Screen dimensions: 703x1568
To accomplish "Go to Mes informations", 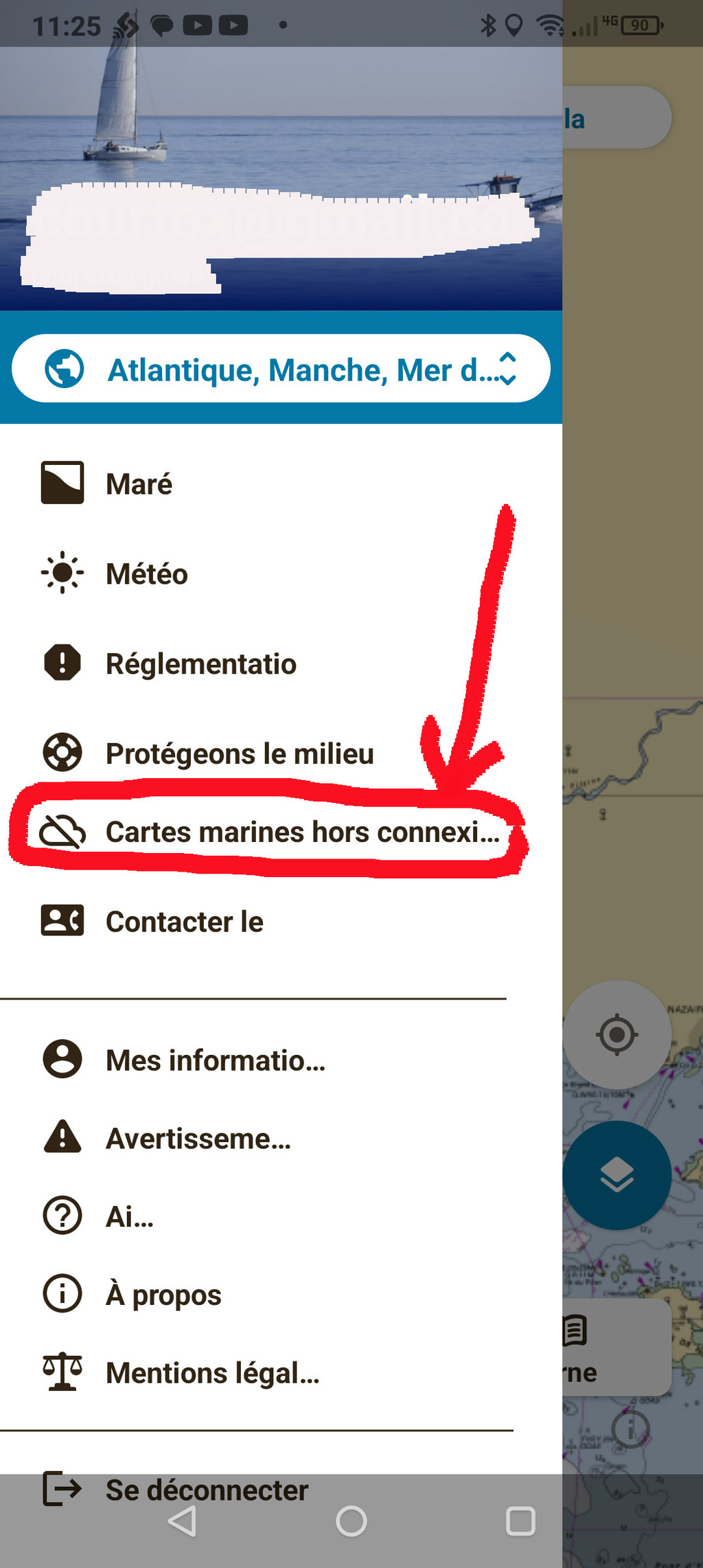I will coord(281,1060).
